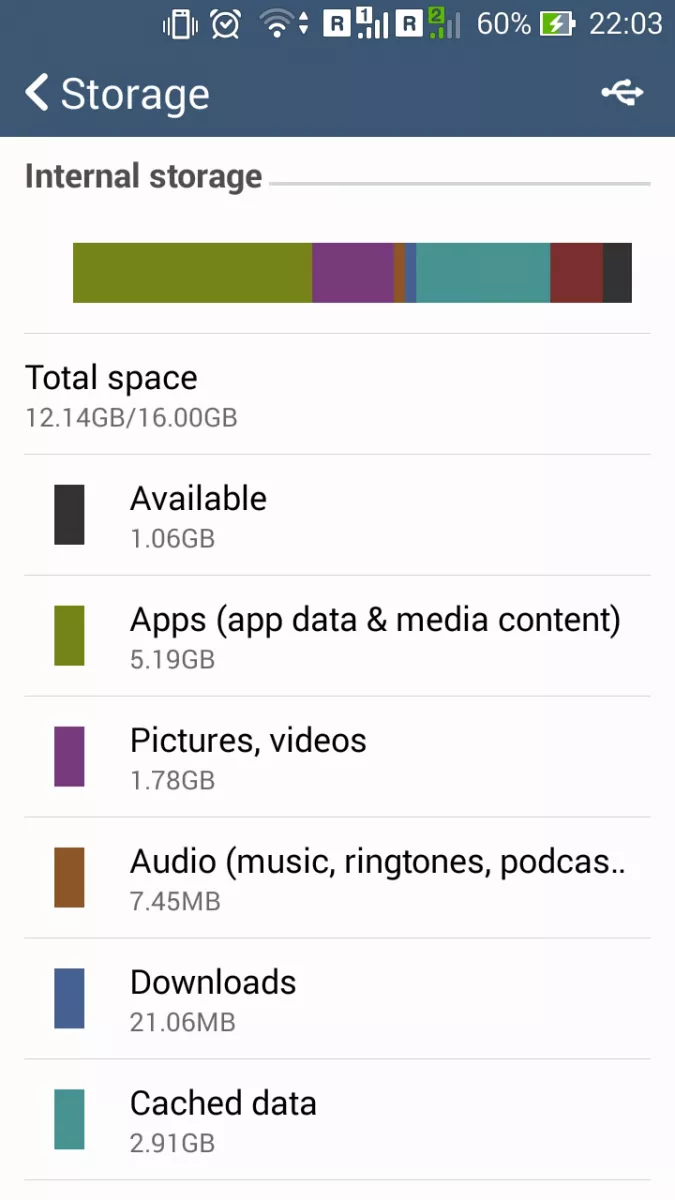Open the Downloads storage row
The image size is (675, 1200).
pyautogui.click(x=337, y=999)
